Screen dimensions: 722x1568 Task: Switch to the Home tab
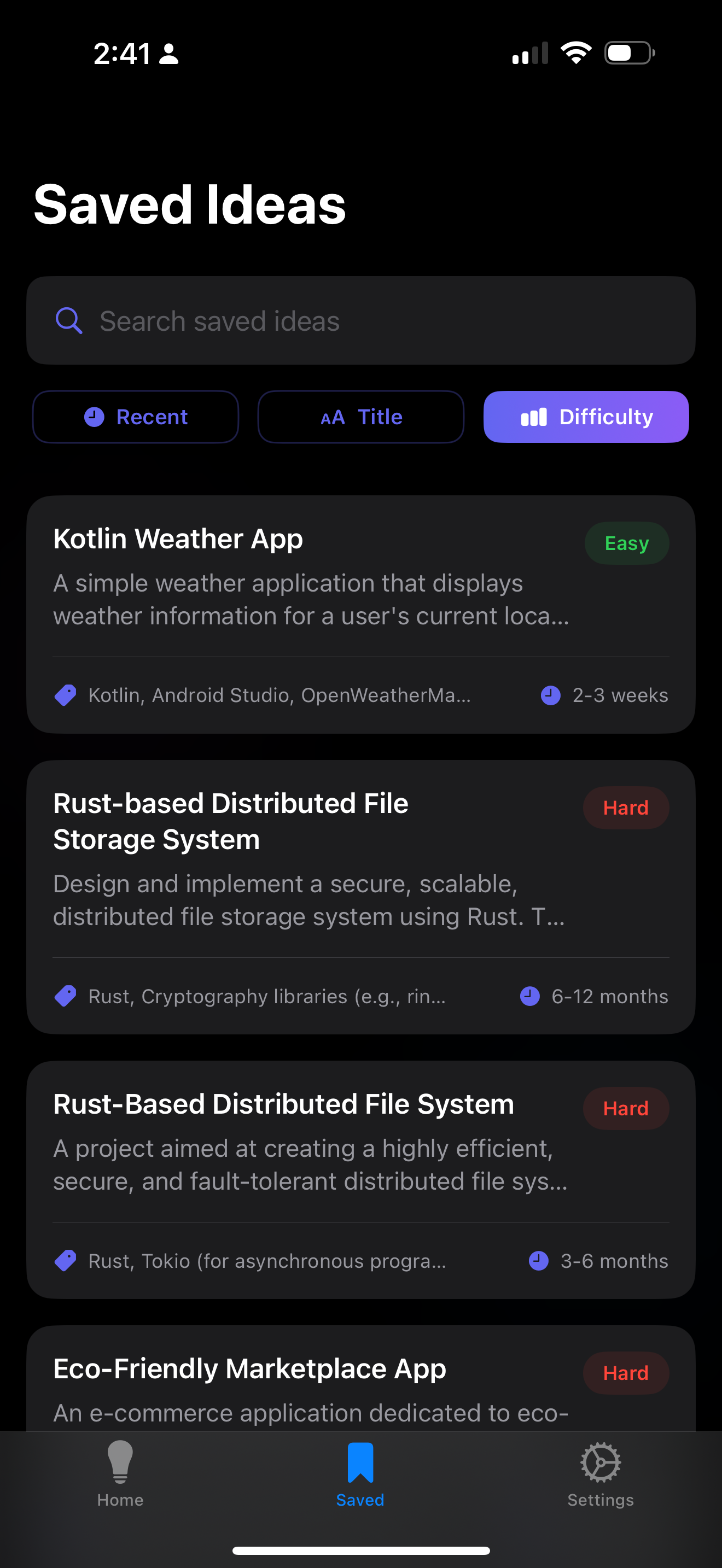pyautogui.click(x=120, y=1473)
